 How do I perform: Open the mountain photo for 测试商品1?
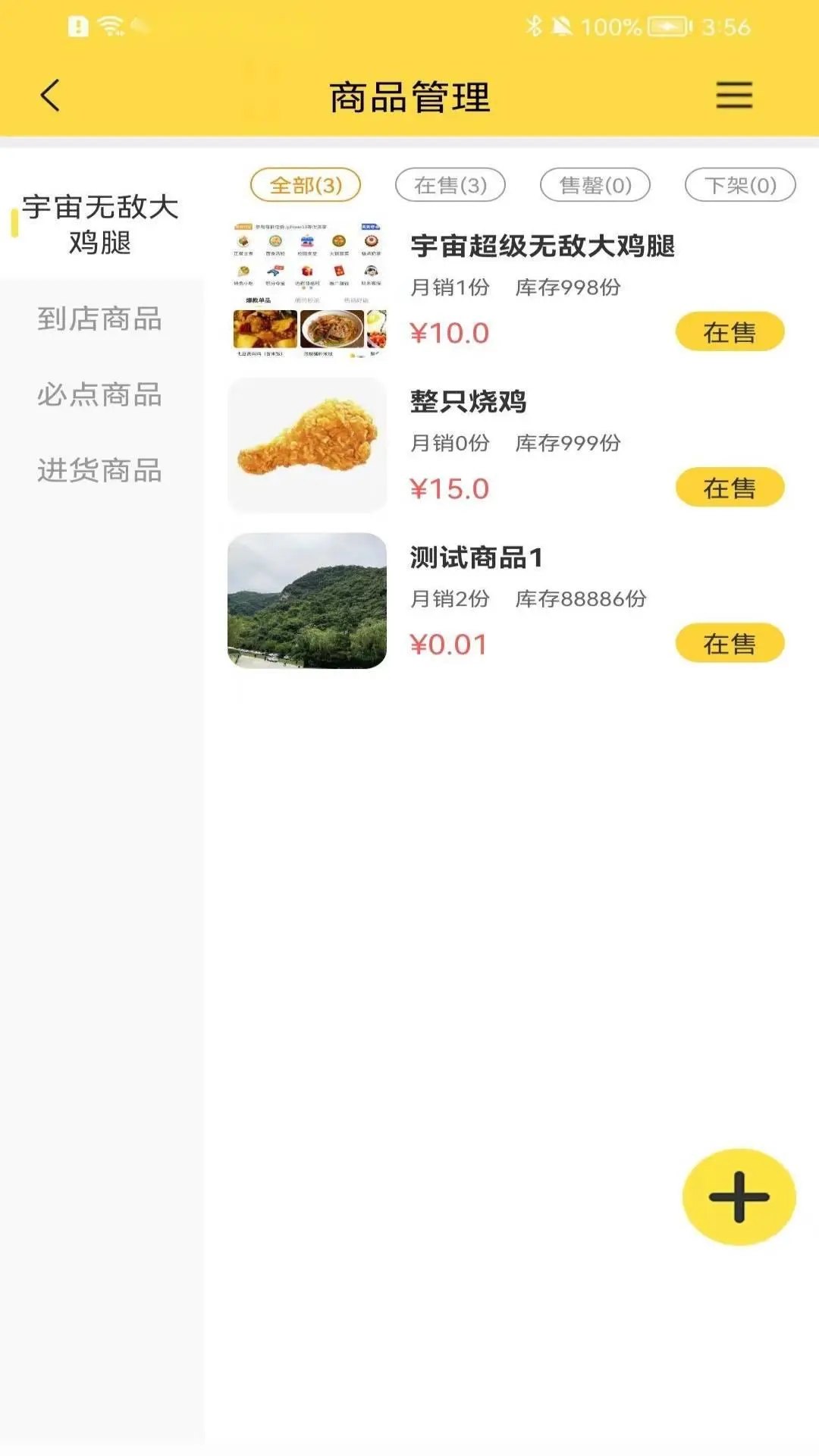click(x=308, y=601)
